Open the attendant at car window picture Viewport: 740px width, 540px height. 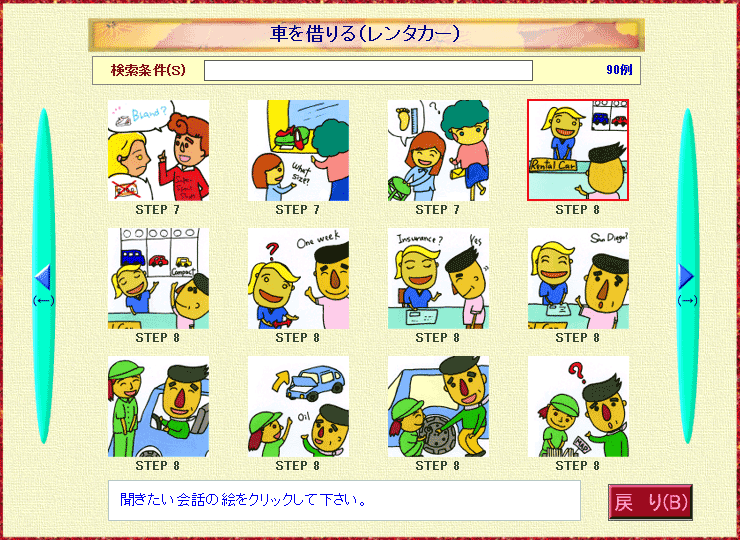158,406
